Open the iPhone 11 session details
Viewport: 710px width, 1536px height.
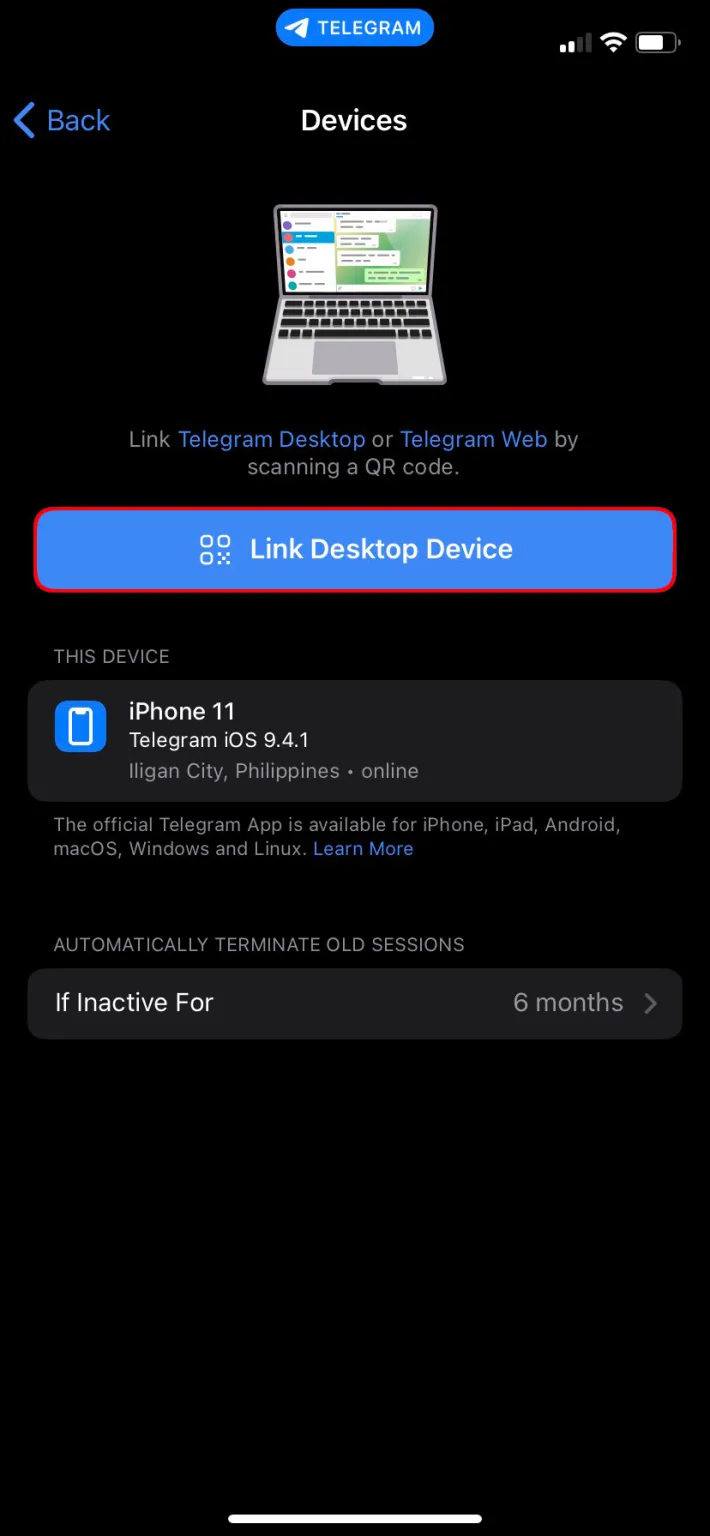point(355,740)
